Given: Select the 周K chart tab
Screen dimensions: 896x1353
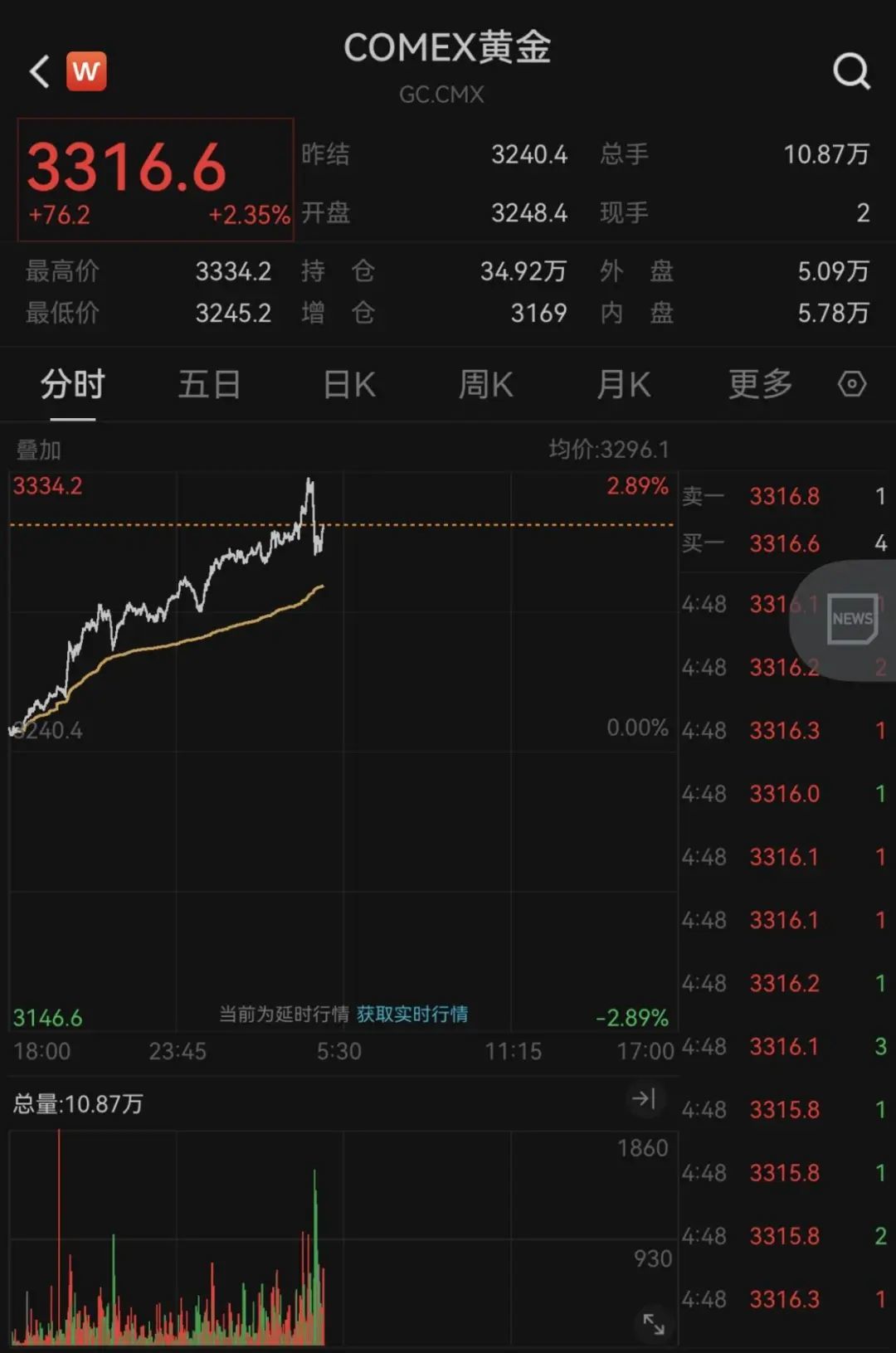Looking at the screenshot, I should (x=486, y=385).
